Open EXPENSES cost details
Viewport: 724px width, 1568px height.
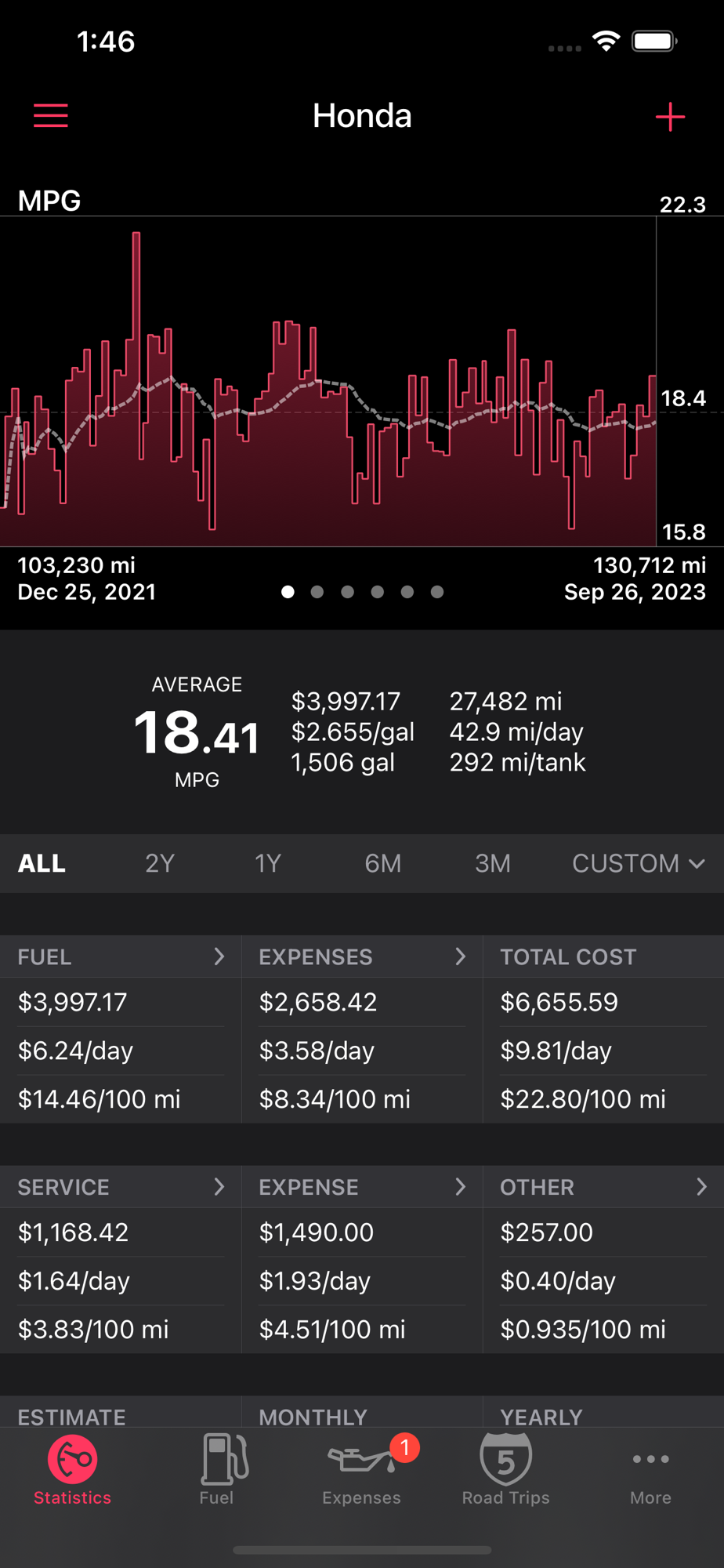[362, 956]
